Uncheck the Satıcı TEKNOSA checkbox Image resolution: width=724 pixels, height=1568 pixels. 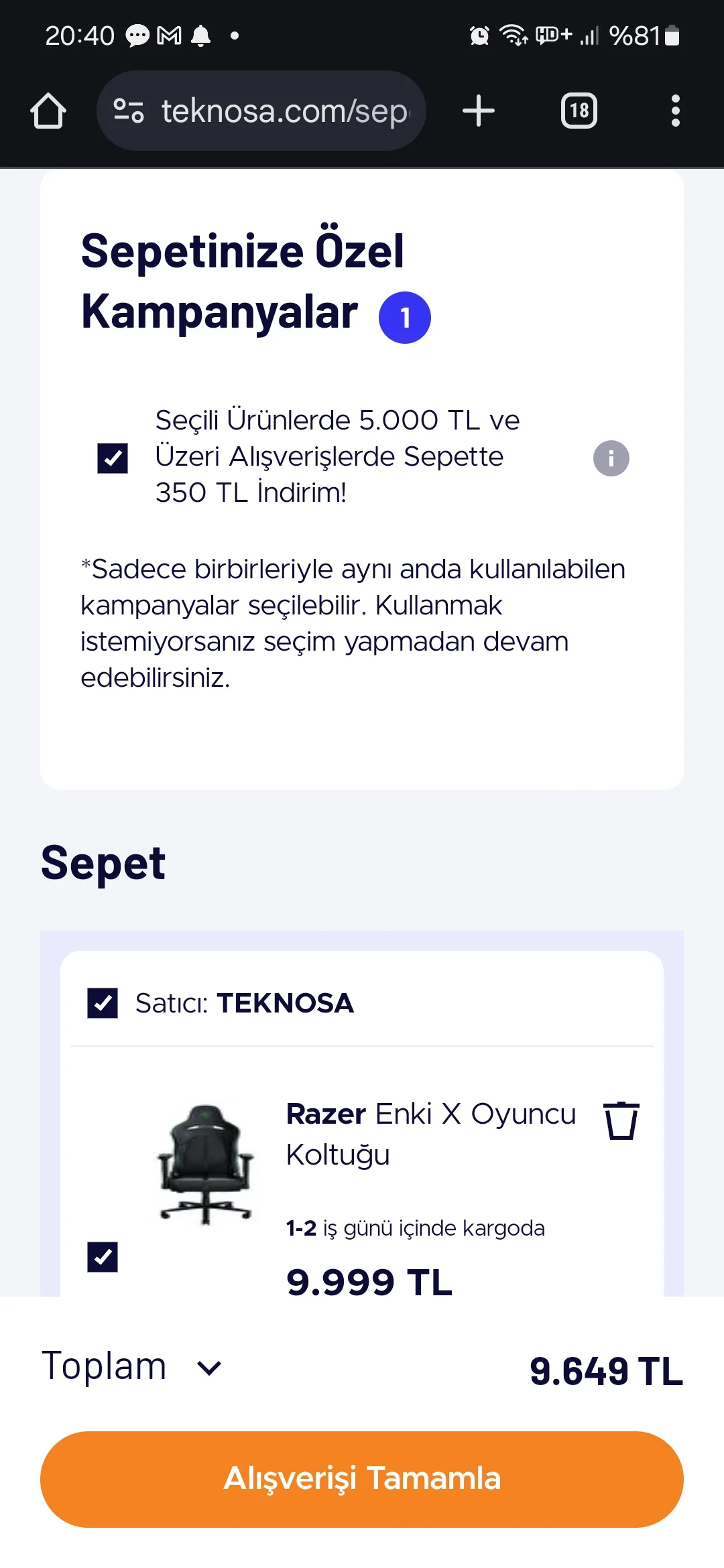pyautogui.click(x=103, y=1003)
